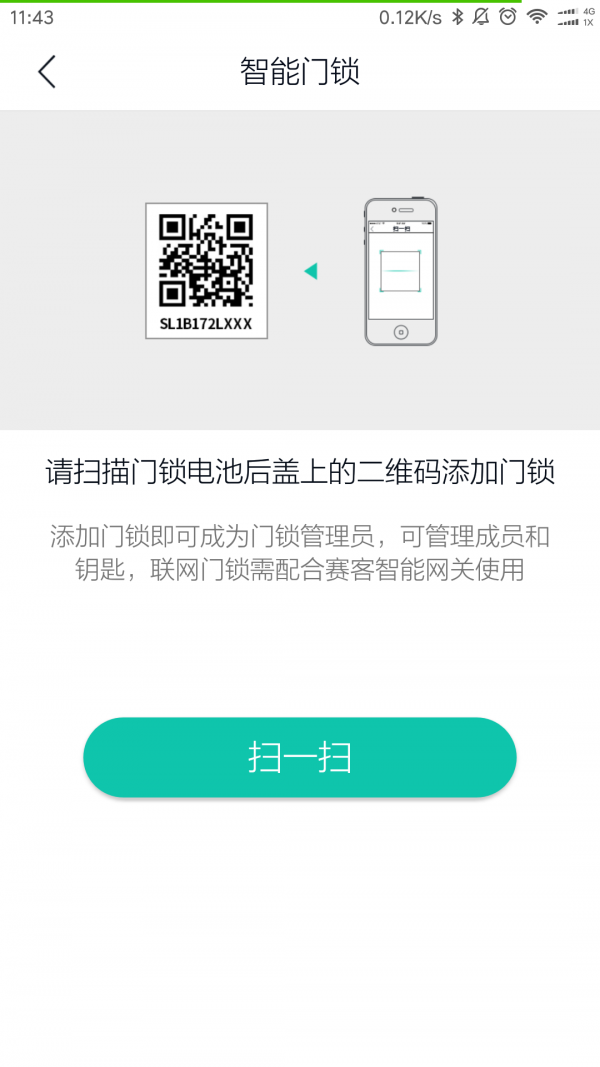Tap the 扫一扫 scan button
Screen dimensions: 600x1067
300,757
